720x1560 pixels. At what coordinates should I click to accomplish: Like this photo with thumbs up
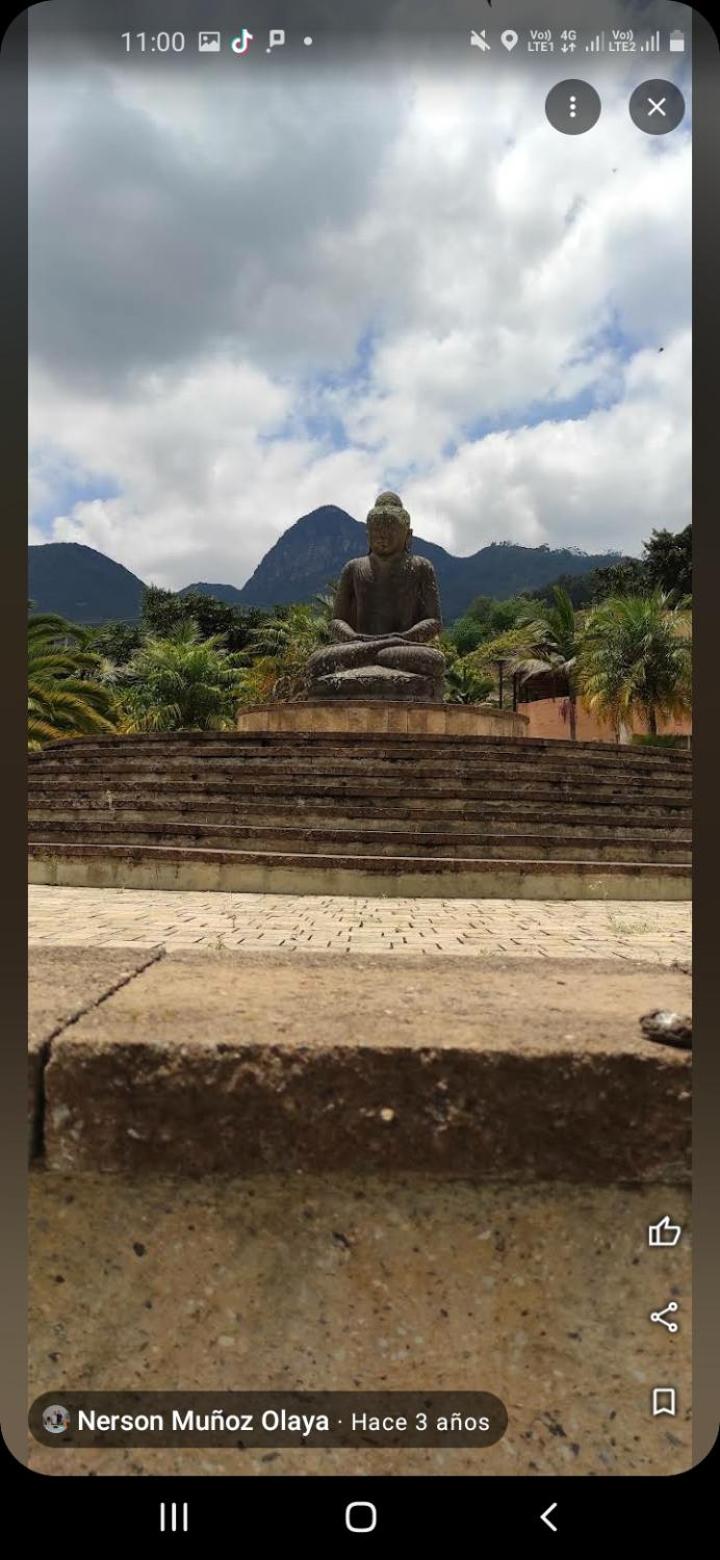664,1232
